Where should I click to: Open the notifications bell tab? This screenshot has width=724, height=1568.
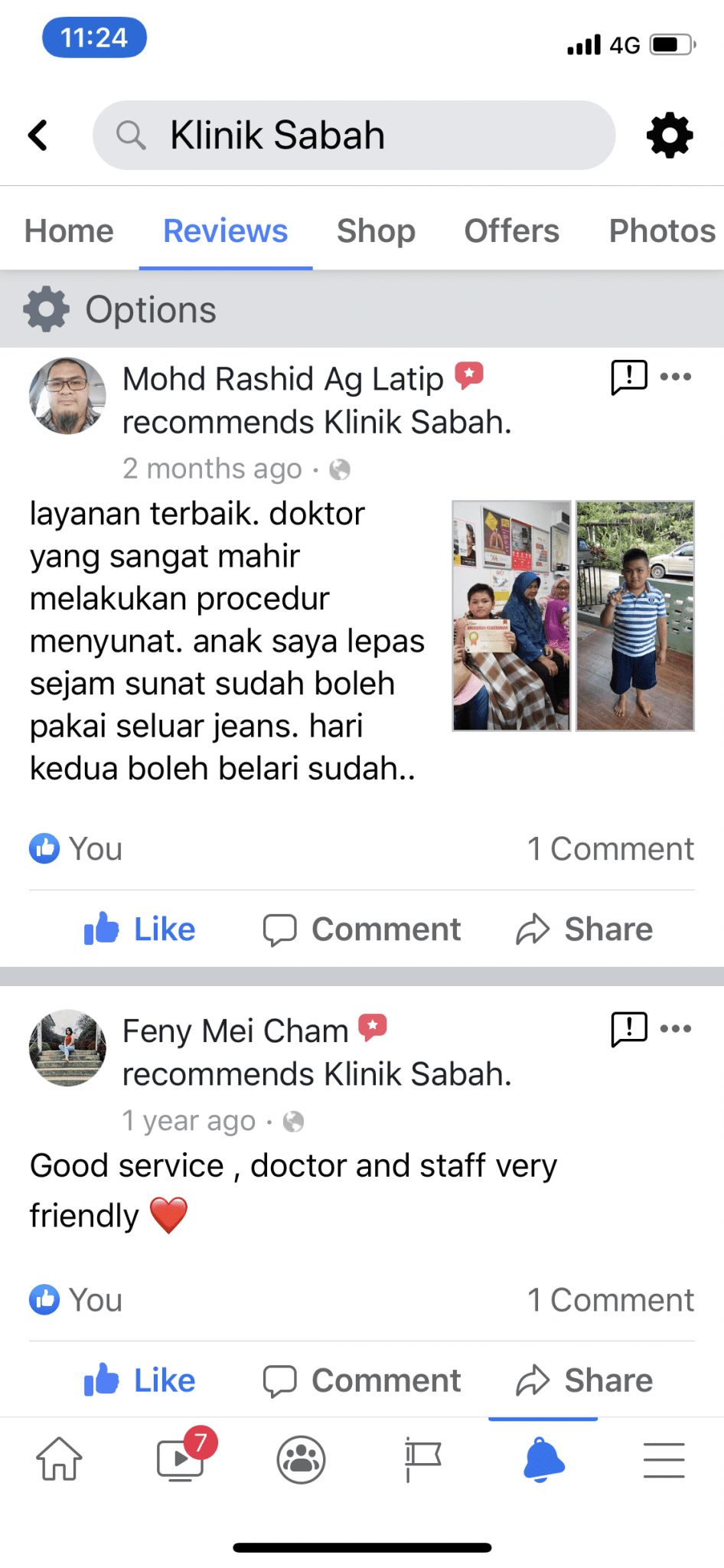[543, 1459]
